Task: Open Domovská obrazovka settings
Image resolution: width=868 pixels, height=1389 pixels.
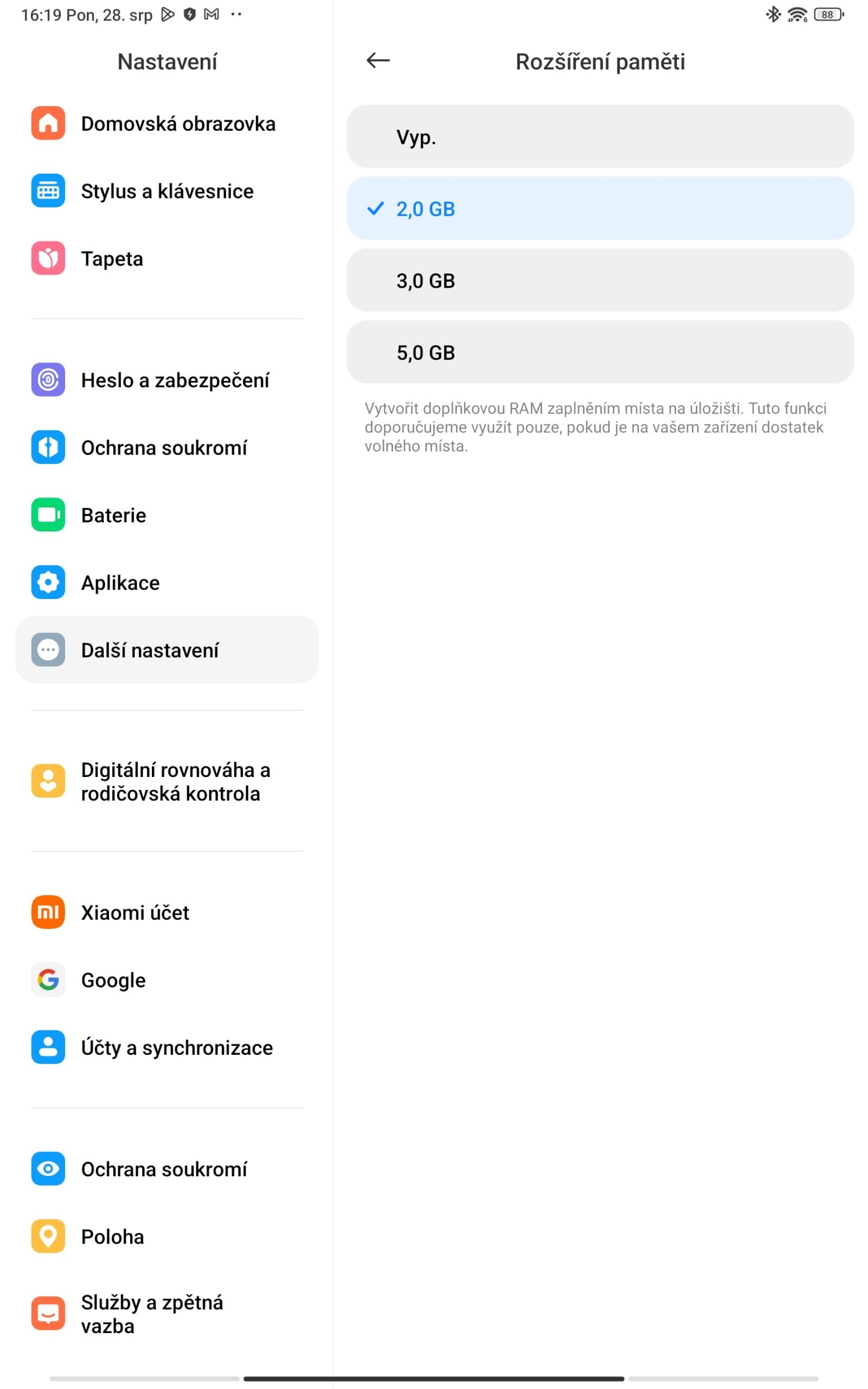Action: tap(167, 123)
